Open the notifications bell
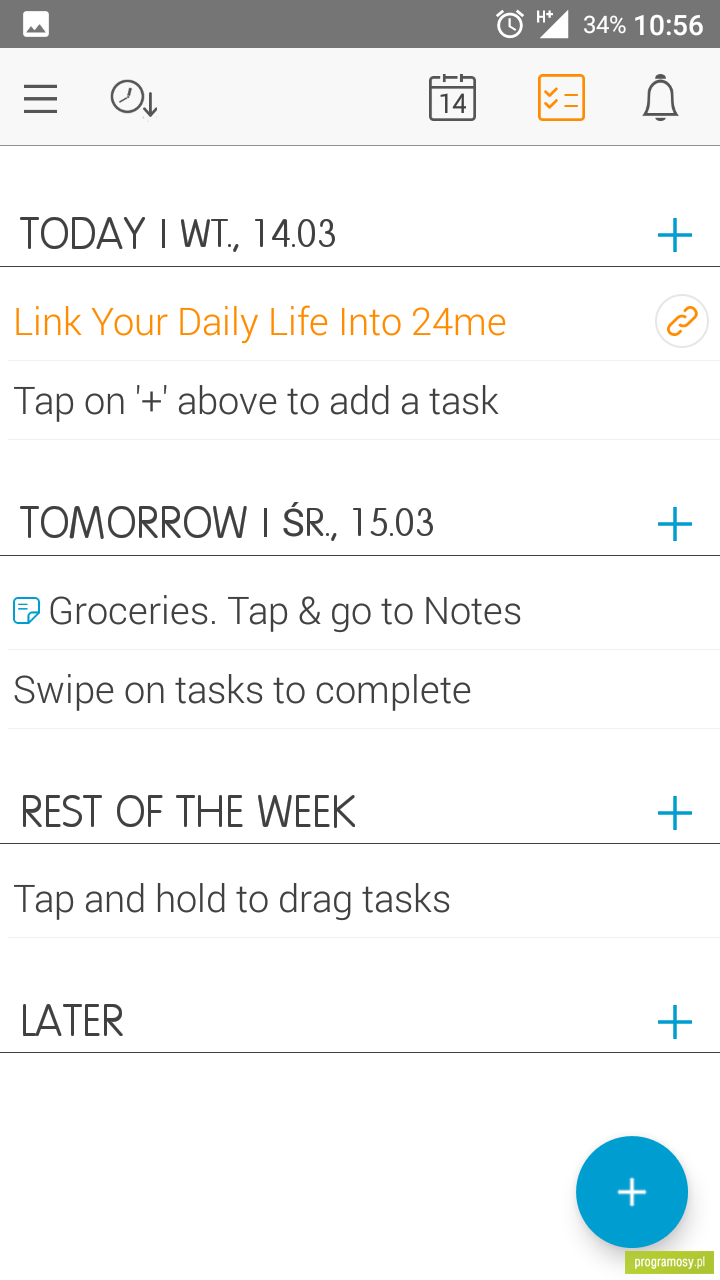 [660, 97]
